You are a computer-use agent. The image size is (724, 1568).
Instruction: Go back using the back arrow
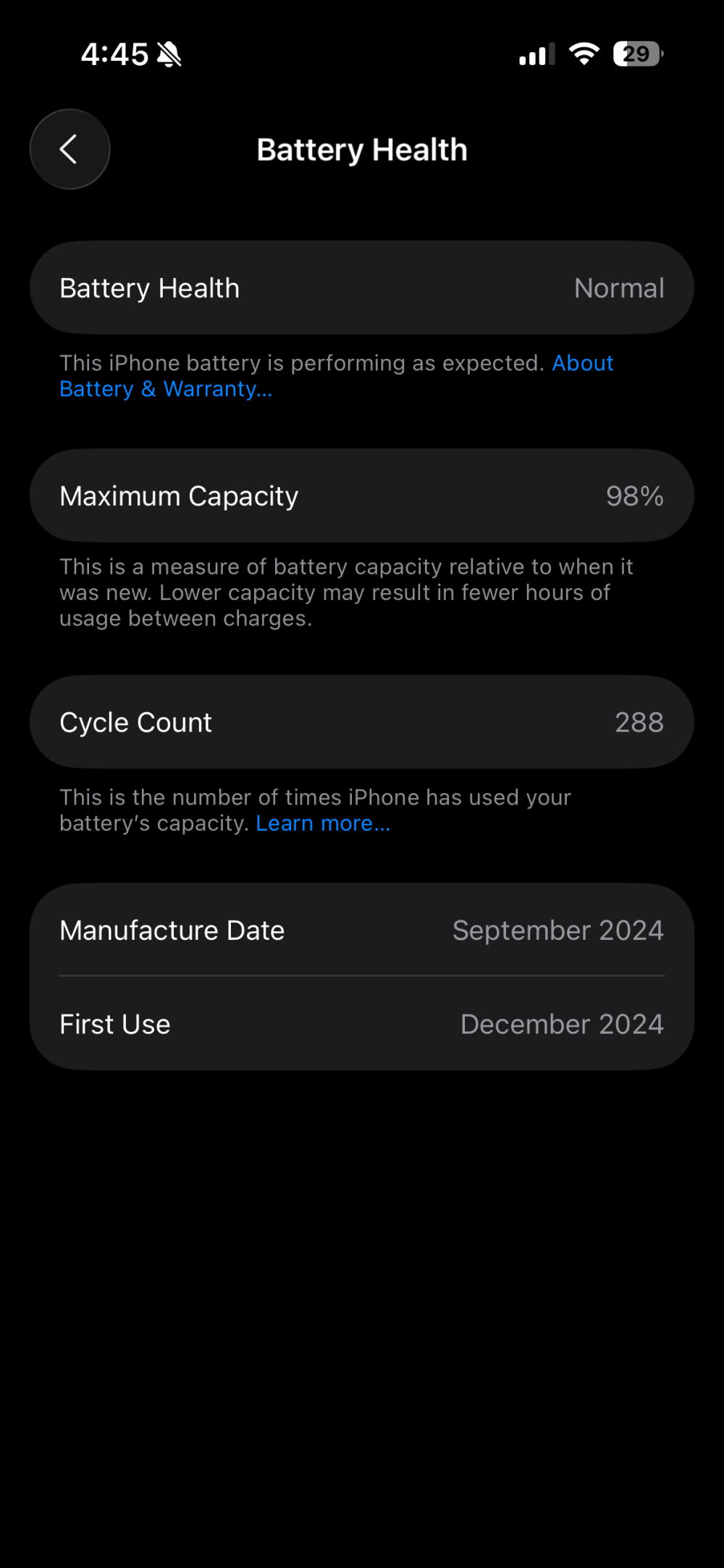(70, 149)
